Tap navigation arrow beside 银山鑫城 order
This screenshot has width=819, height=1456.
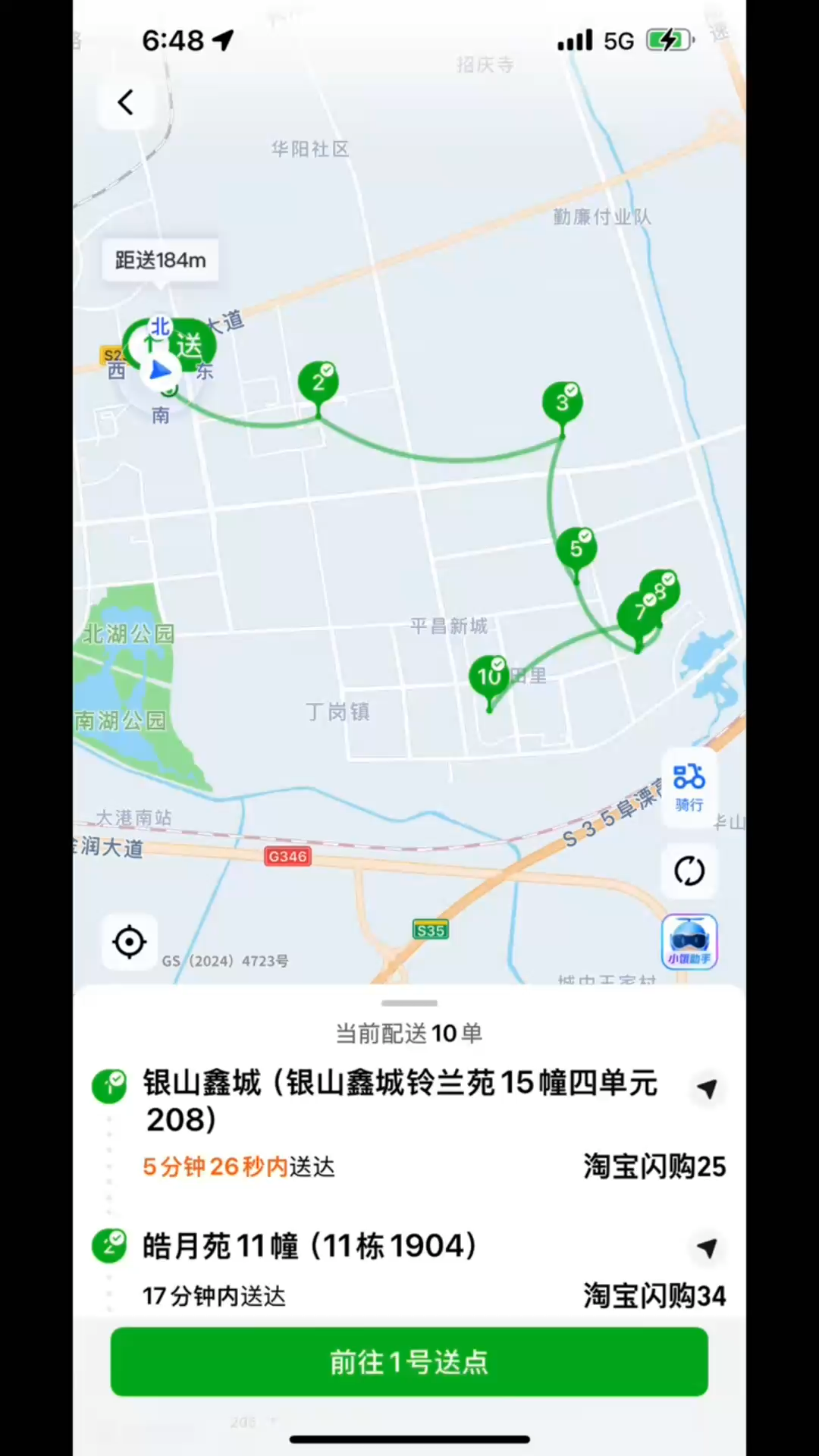707,1088
